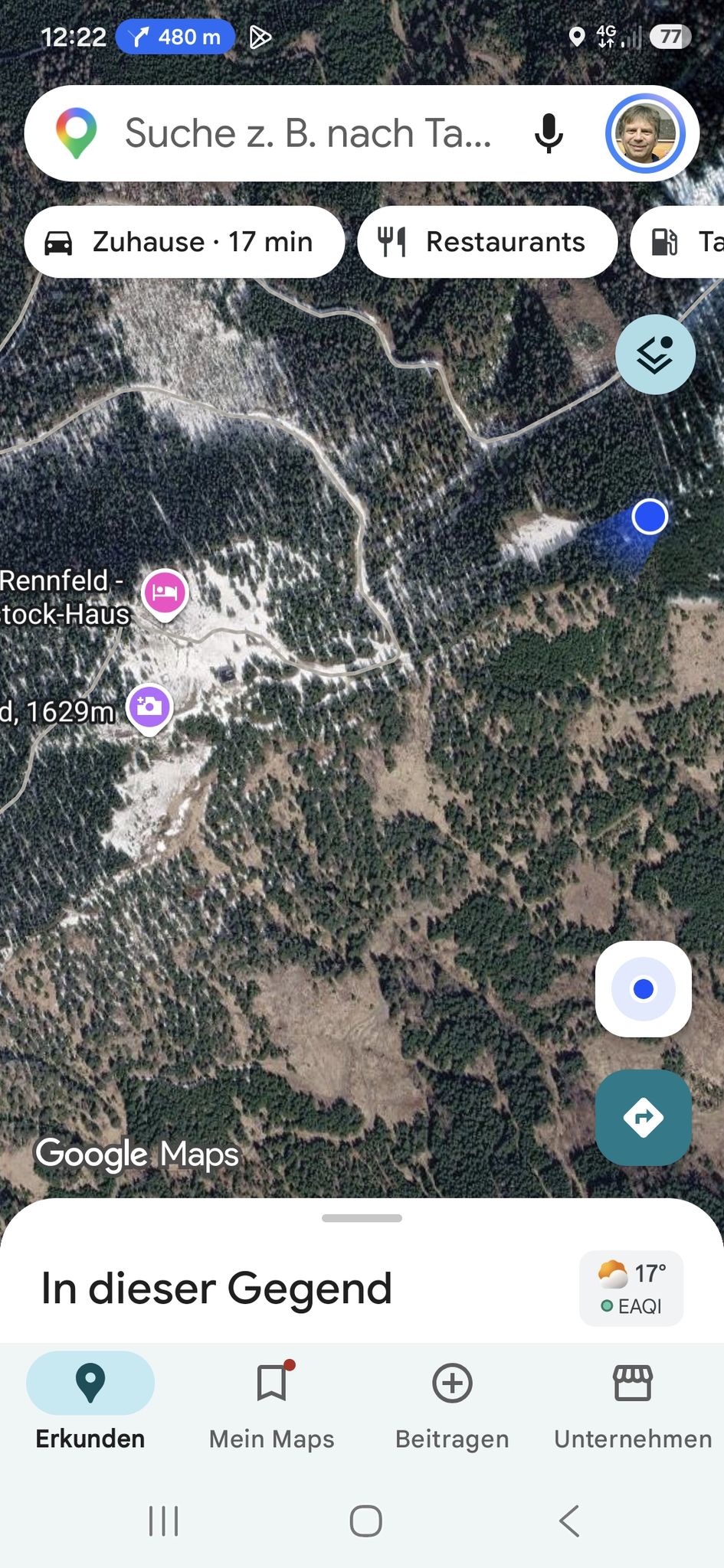The height and width of the screenshot is (1568, 724).
Task: Select the Zuhause 17 min chip
Action: click(x=185, y=242)
